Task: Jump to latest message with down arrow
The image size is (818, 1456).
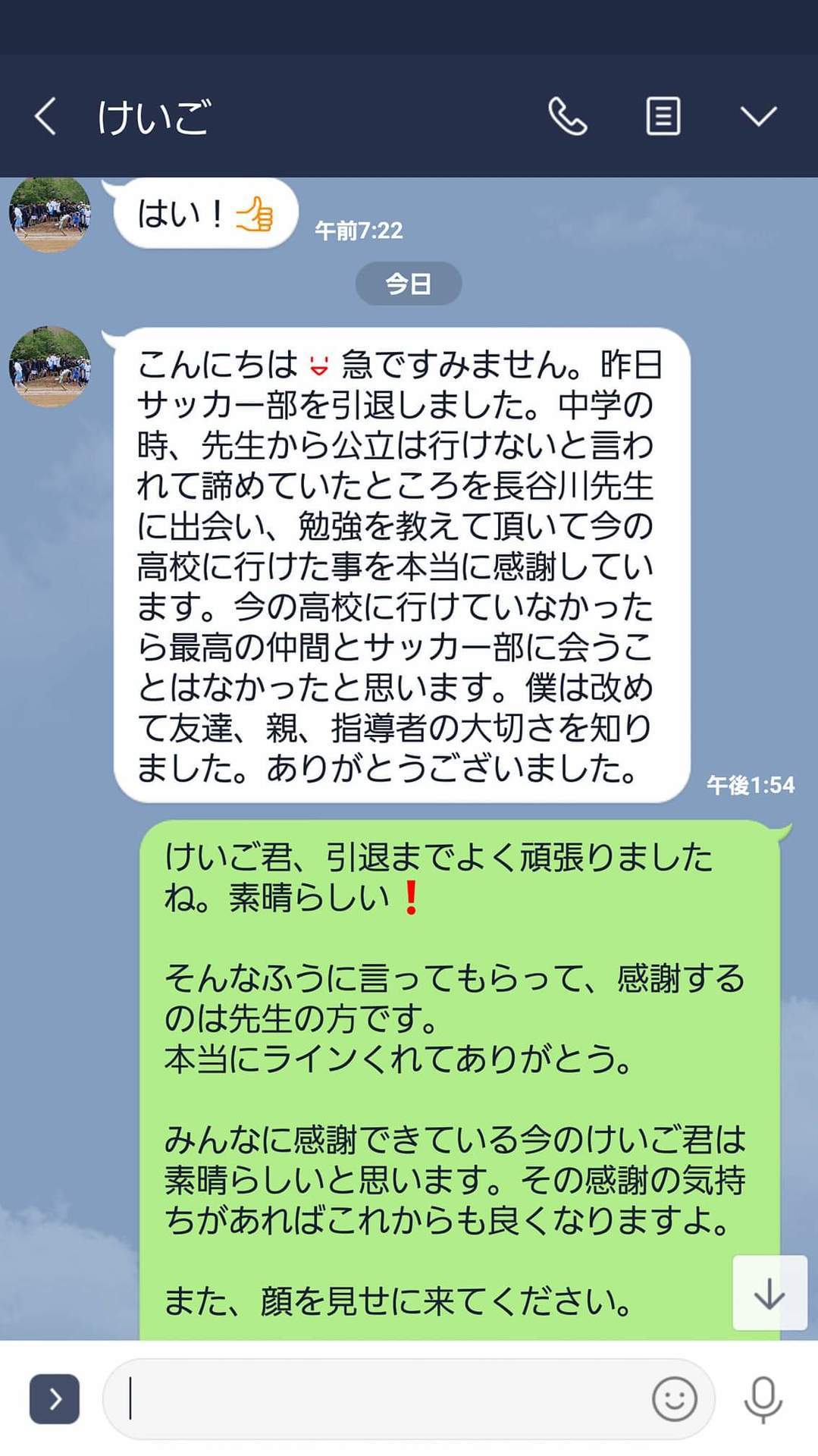Action: coord(769,1293)
